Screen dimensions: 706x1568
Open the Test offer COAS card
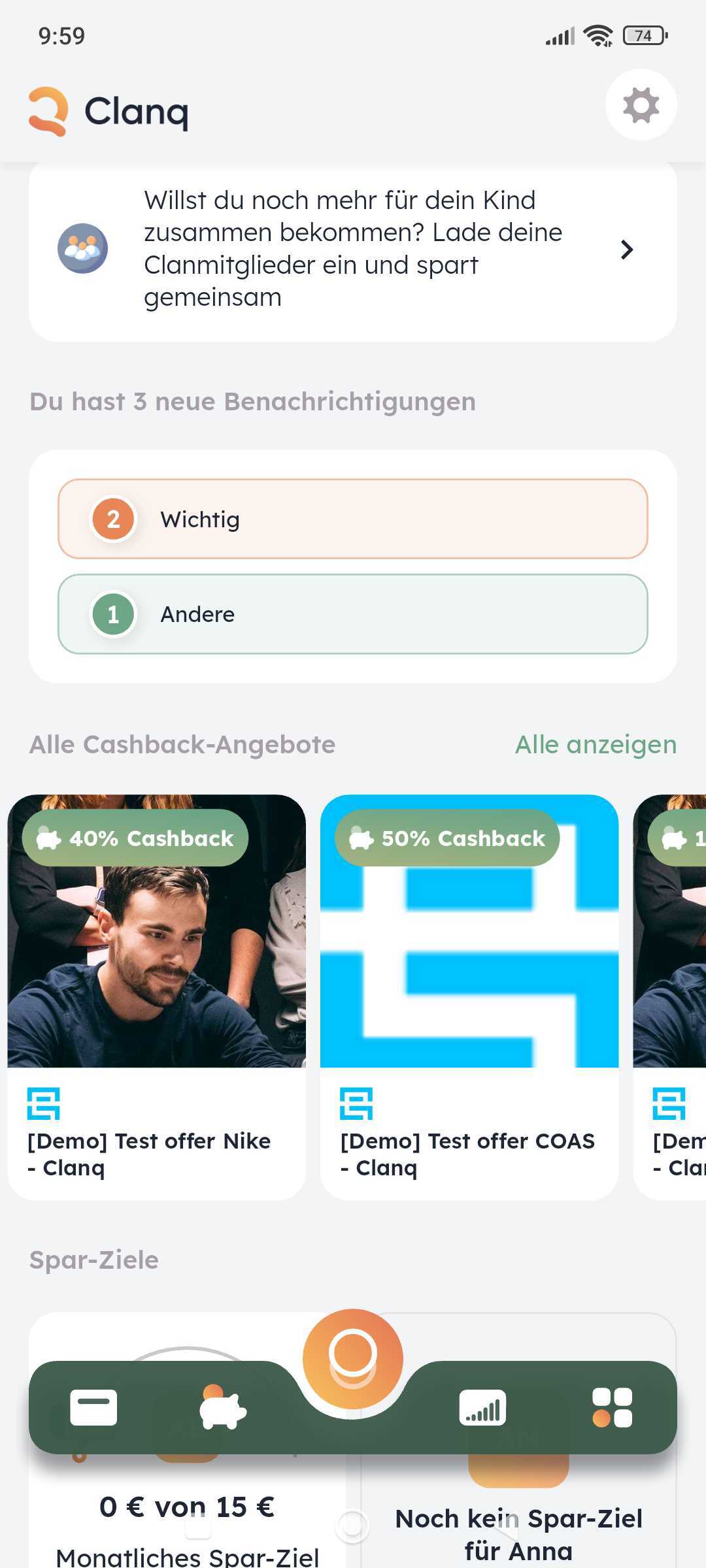pyautogui.click(x=469, y=996)
